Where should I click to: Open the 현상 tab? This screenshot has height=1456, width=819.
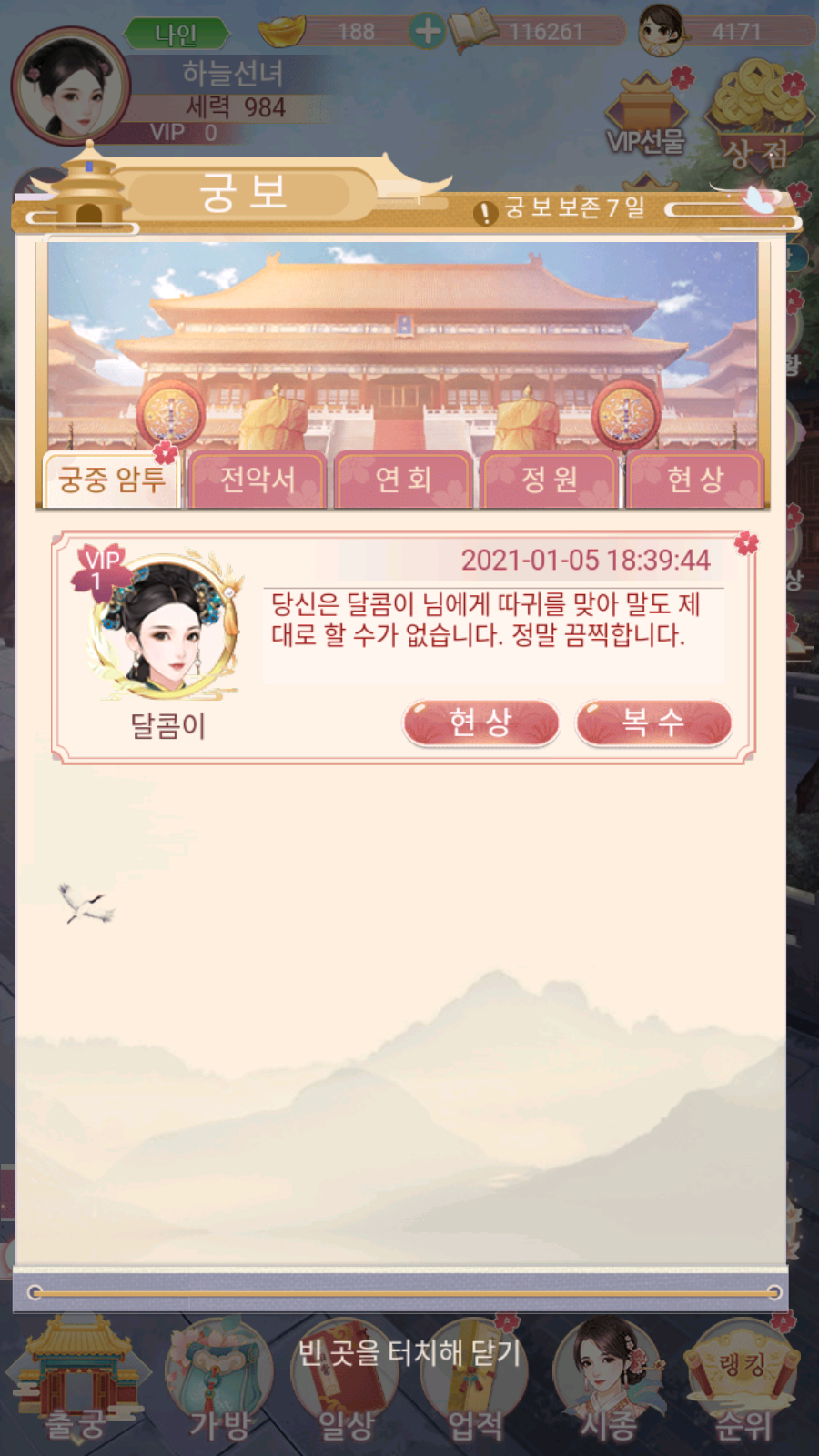coord(695,480)
